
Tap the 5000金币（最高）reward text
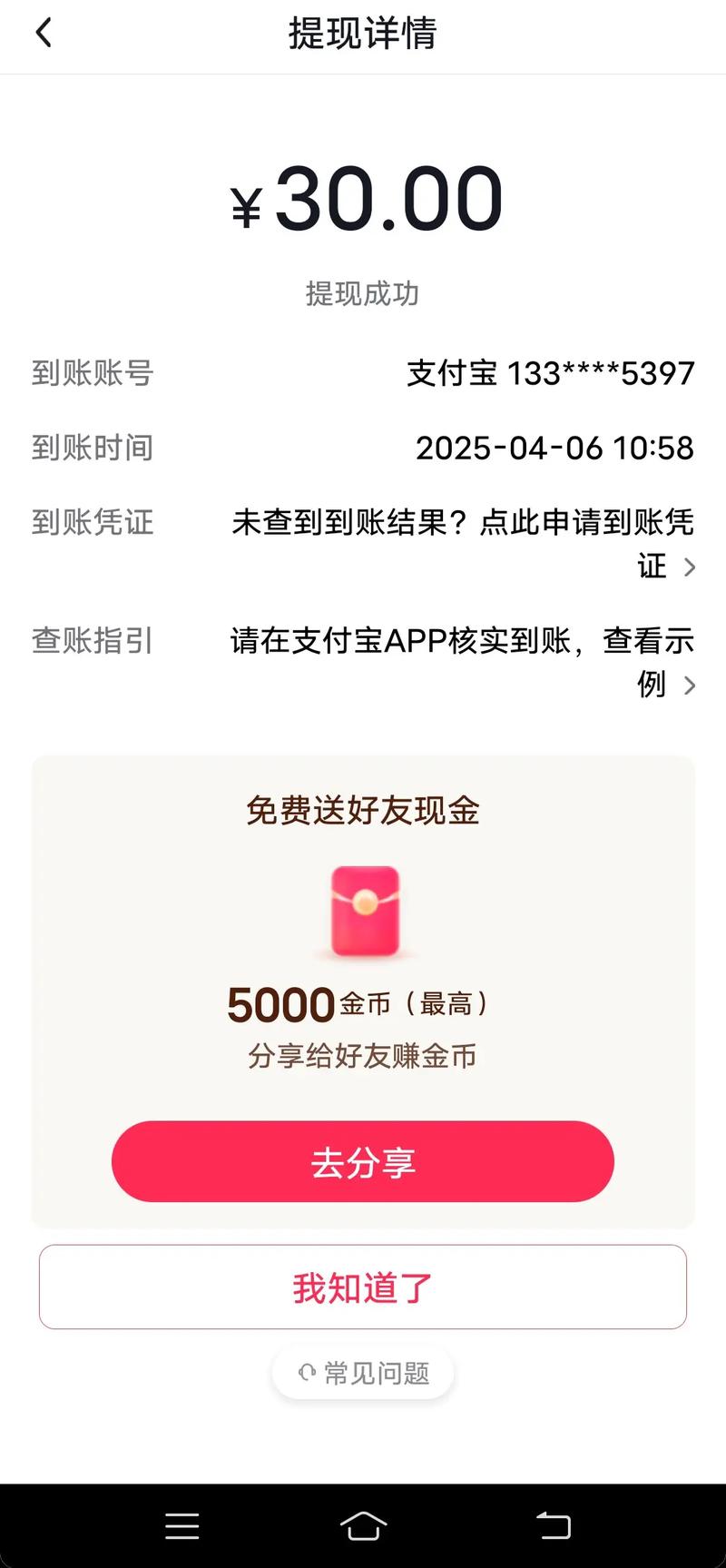point(359,1004)
